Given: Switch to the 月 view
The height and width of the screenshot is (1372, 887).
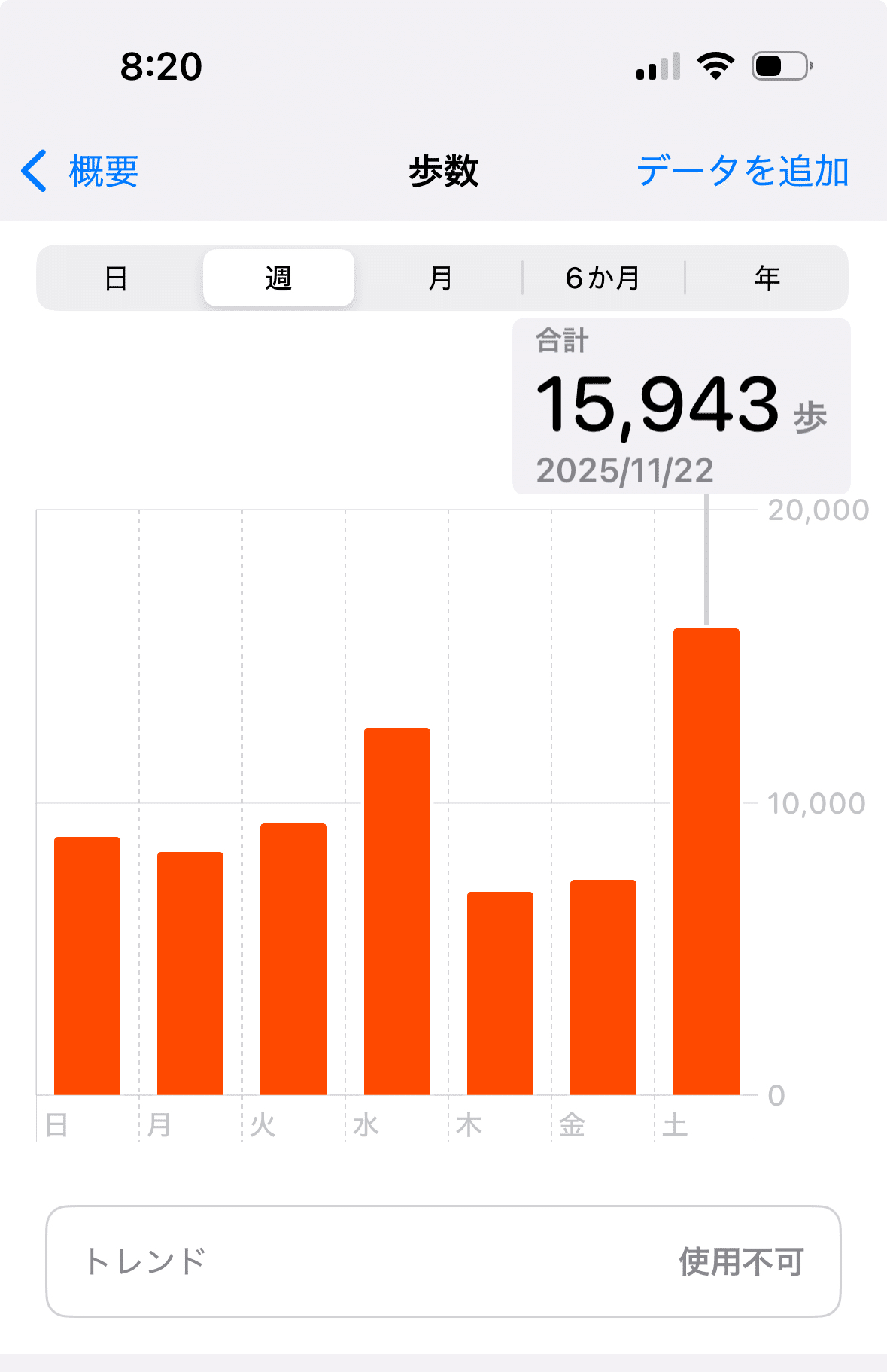Looking at the screenshot, I should pos(440,278).
